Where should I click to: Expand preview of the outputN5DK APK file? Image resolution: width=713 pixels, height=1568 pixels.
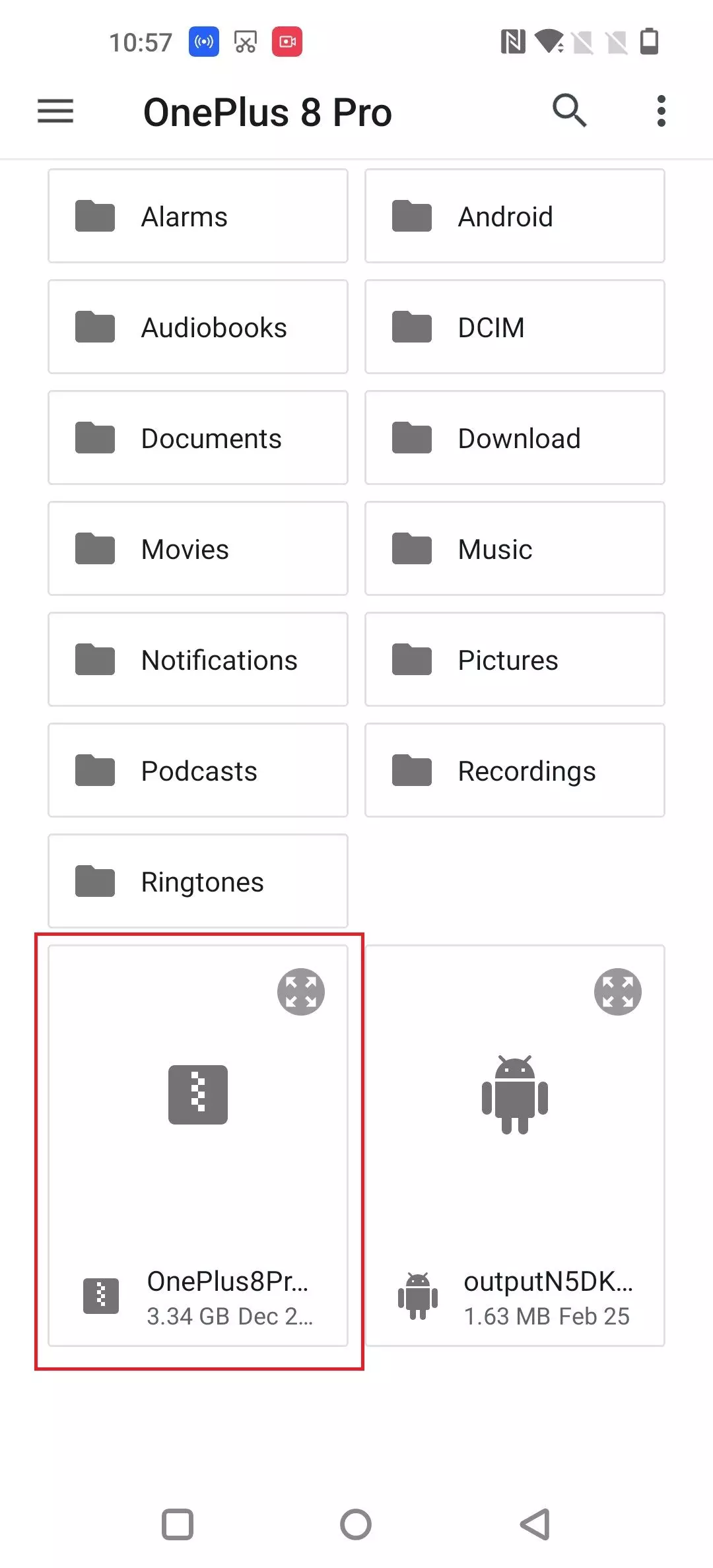click(x=618, y=992)
